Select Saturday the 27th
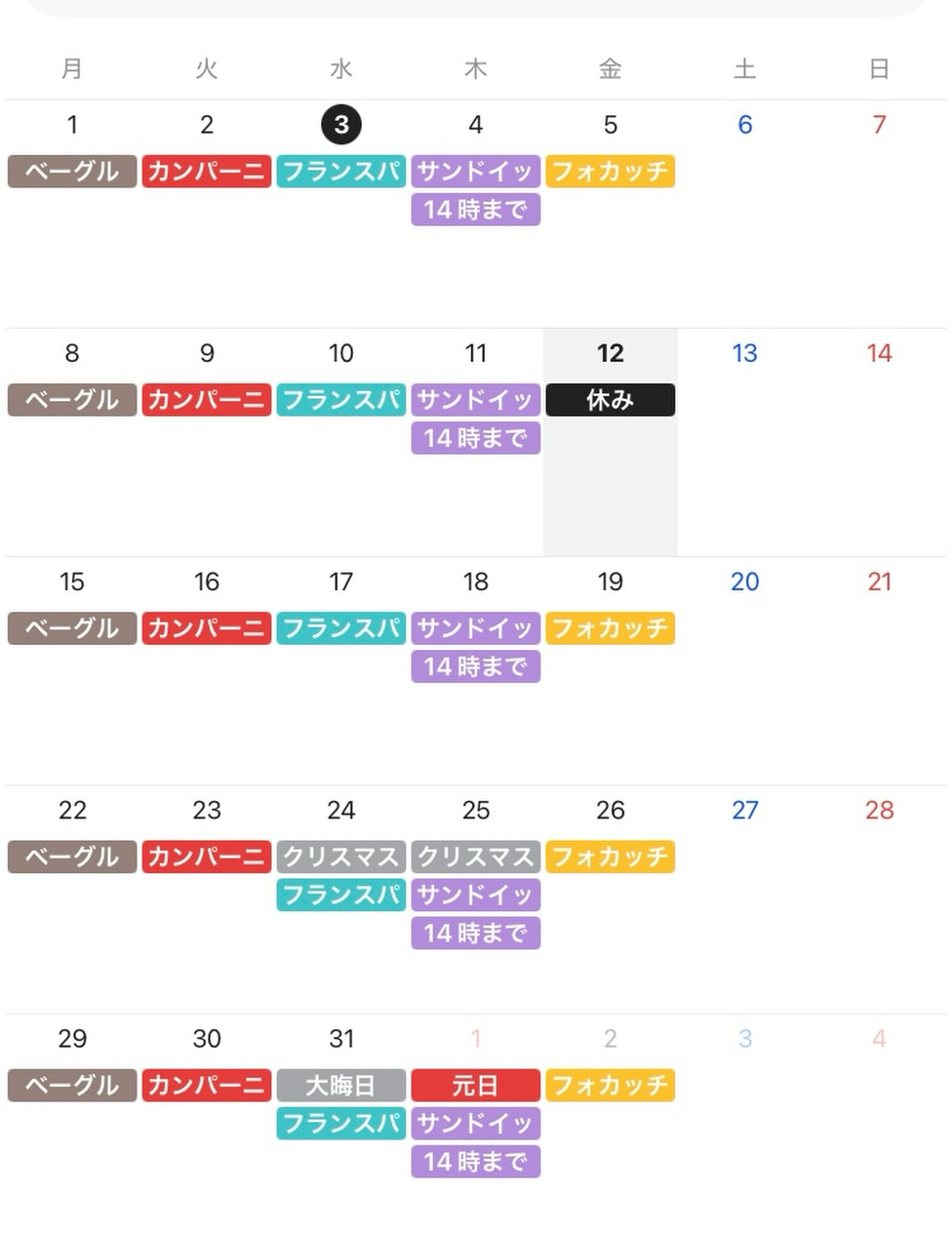952x1239 pixels. point(744,810)
